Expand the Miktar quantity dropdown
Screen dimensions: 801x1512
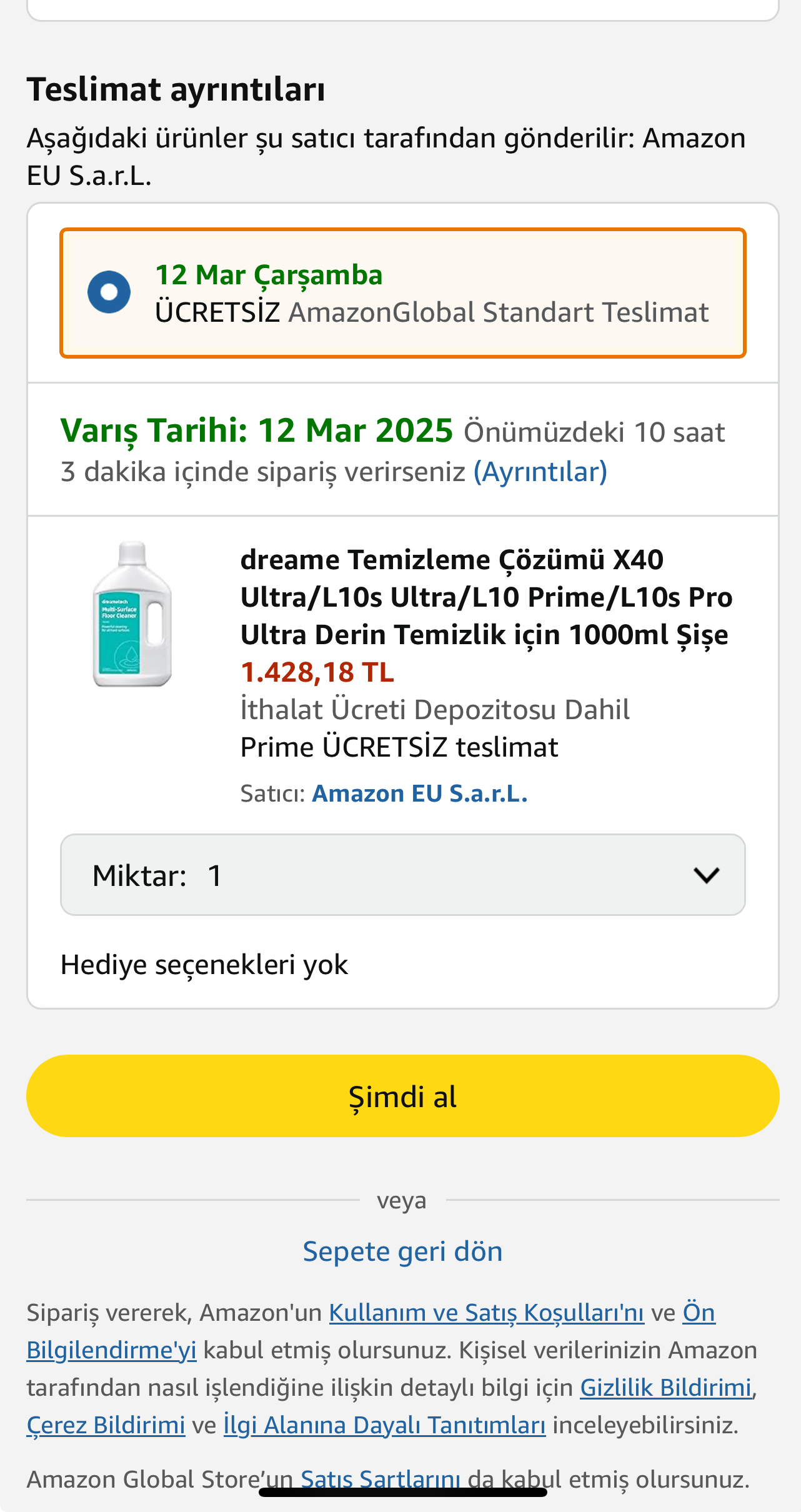coord(402,875)
